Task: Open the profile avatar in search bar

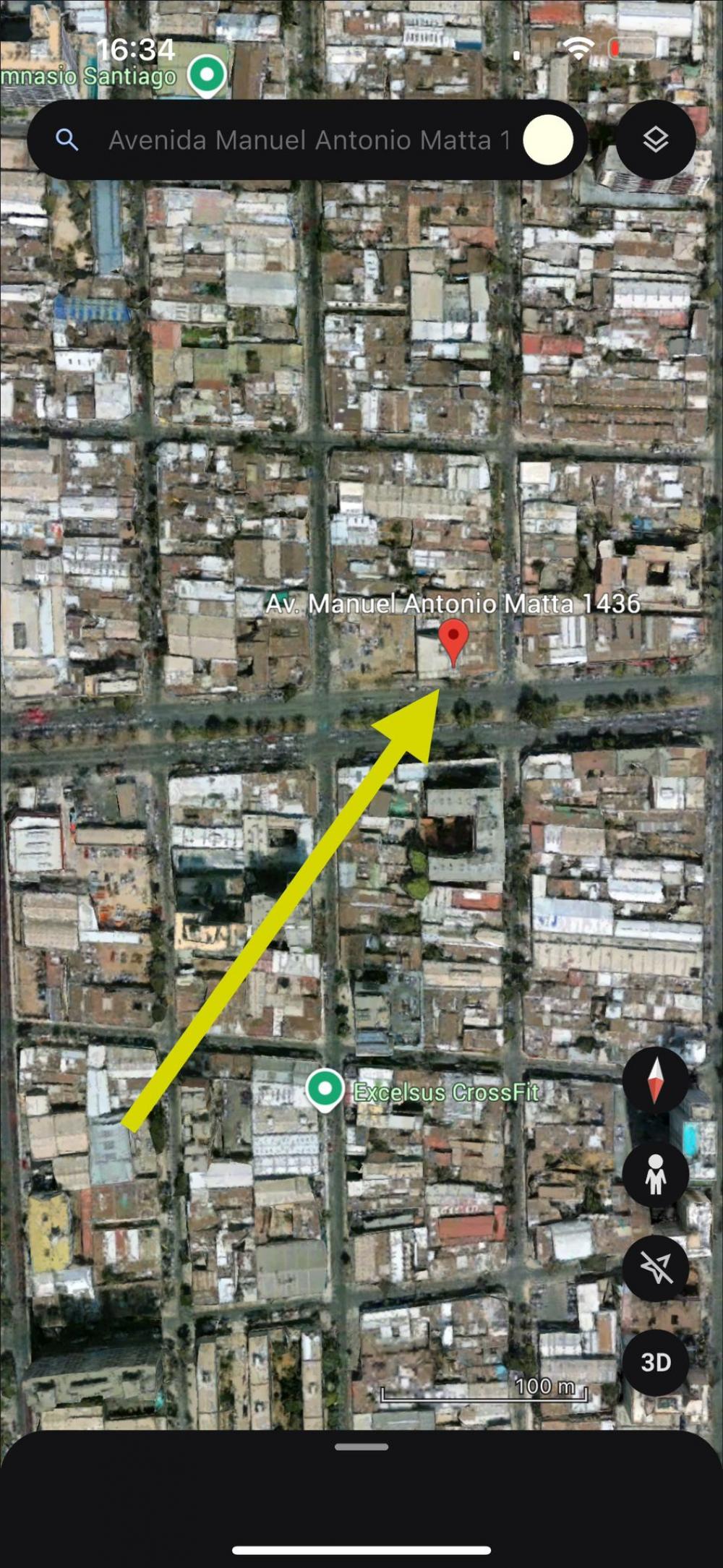Action: pos(548,140)
